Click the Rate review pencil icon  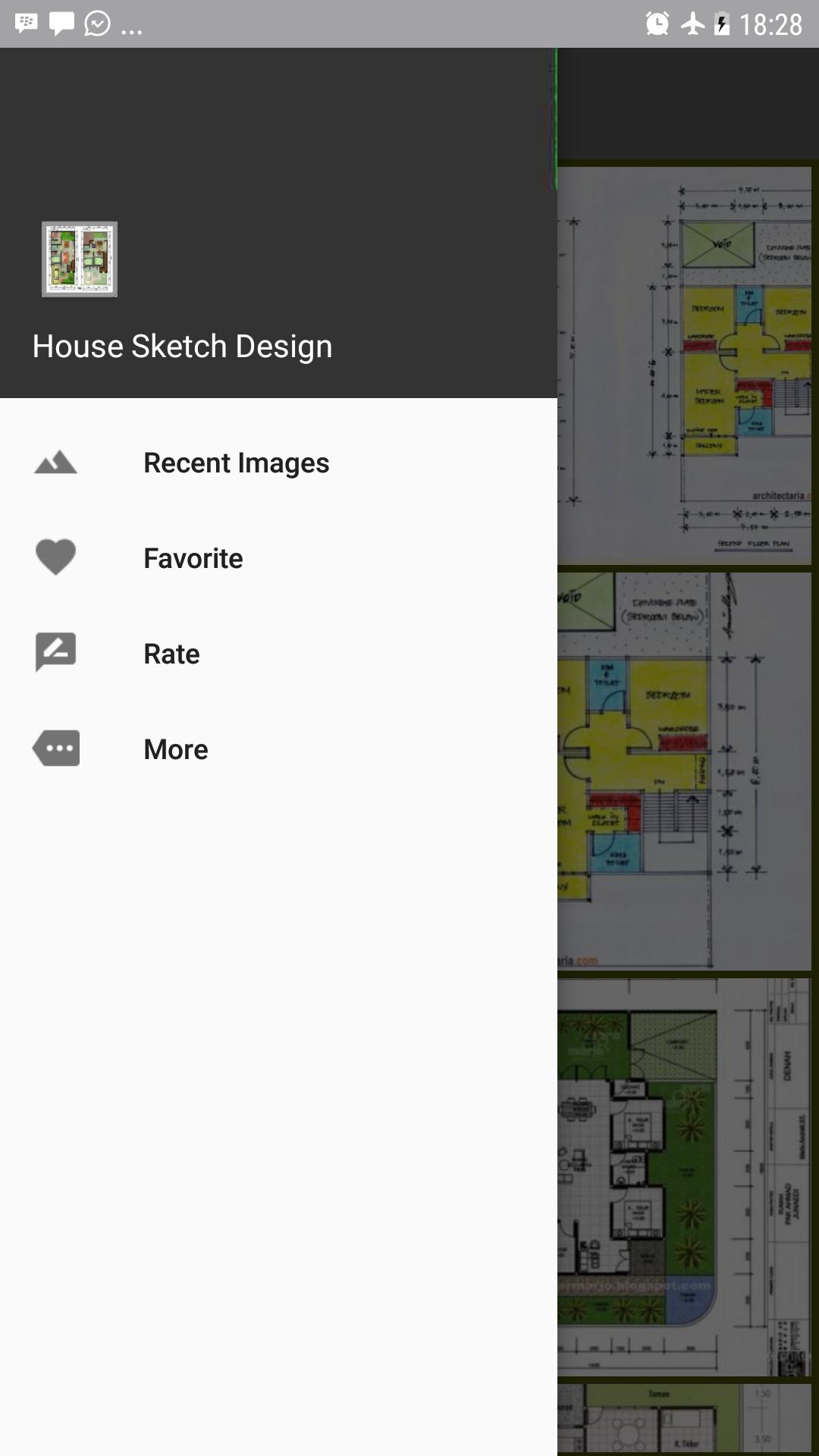pyautogui.click(x=55, y=653)
